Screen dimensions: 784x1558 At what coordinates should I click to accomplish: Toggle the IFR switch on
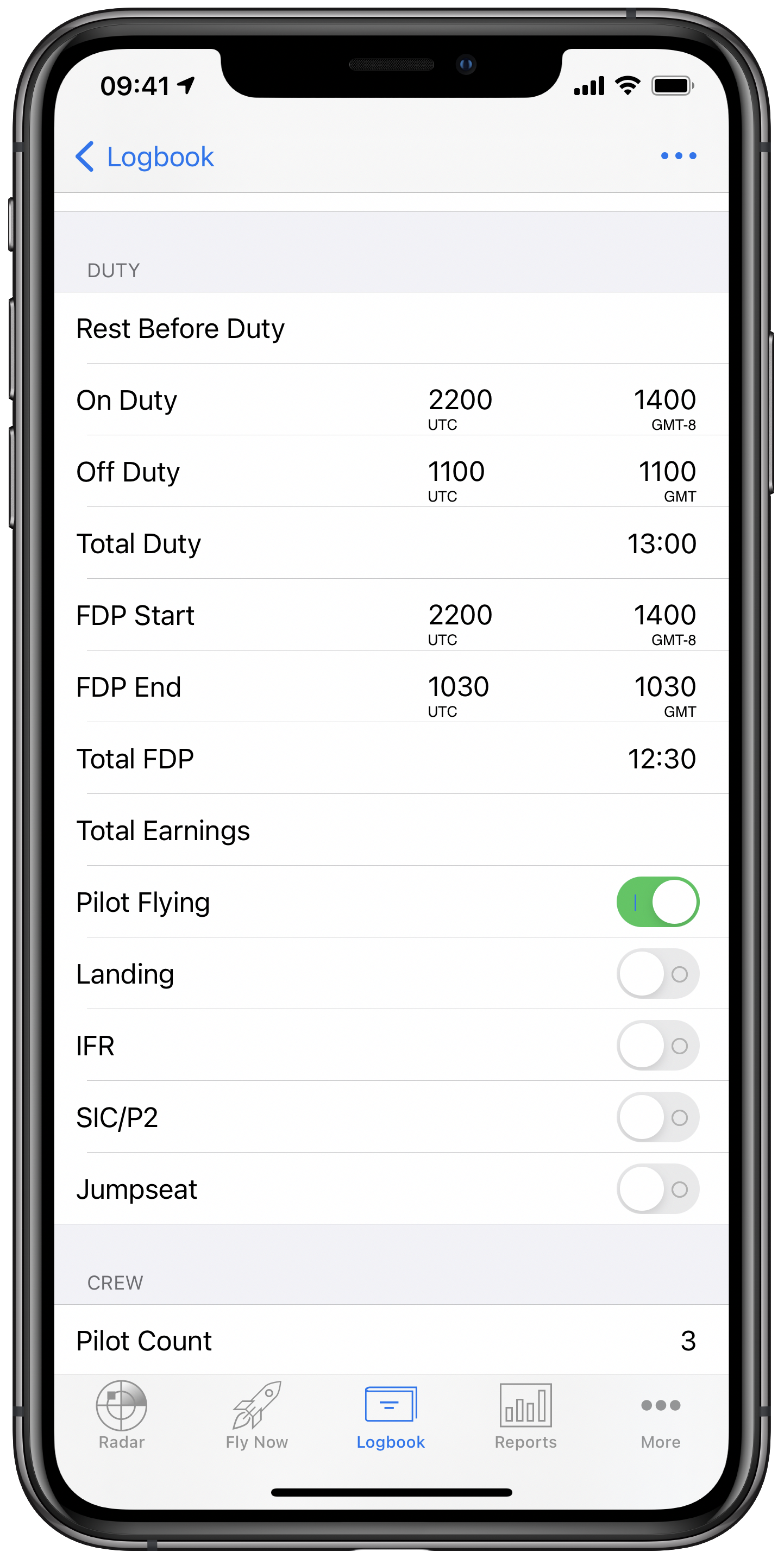[x=657, y=1046]
